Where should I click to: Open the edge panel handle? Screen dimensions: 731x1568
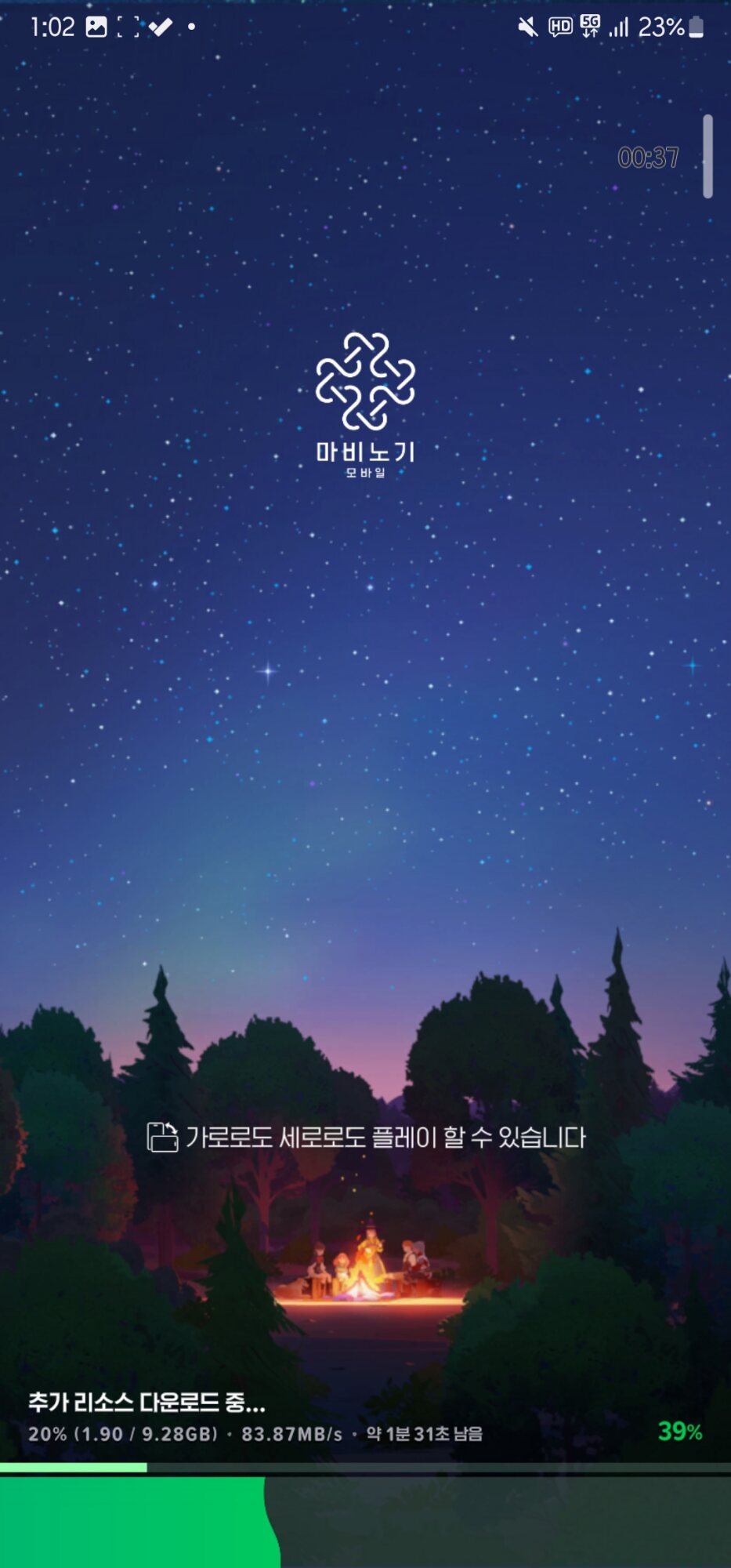pos(707,156)
